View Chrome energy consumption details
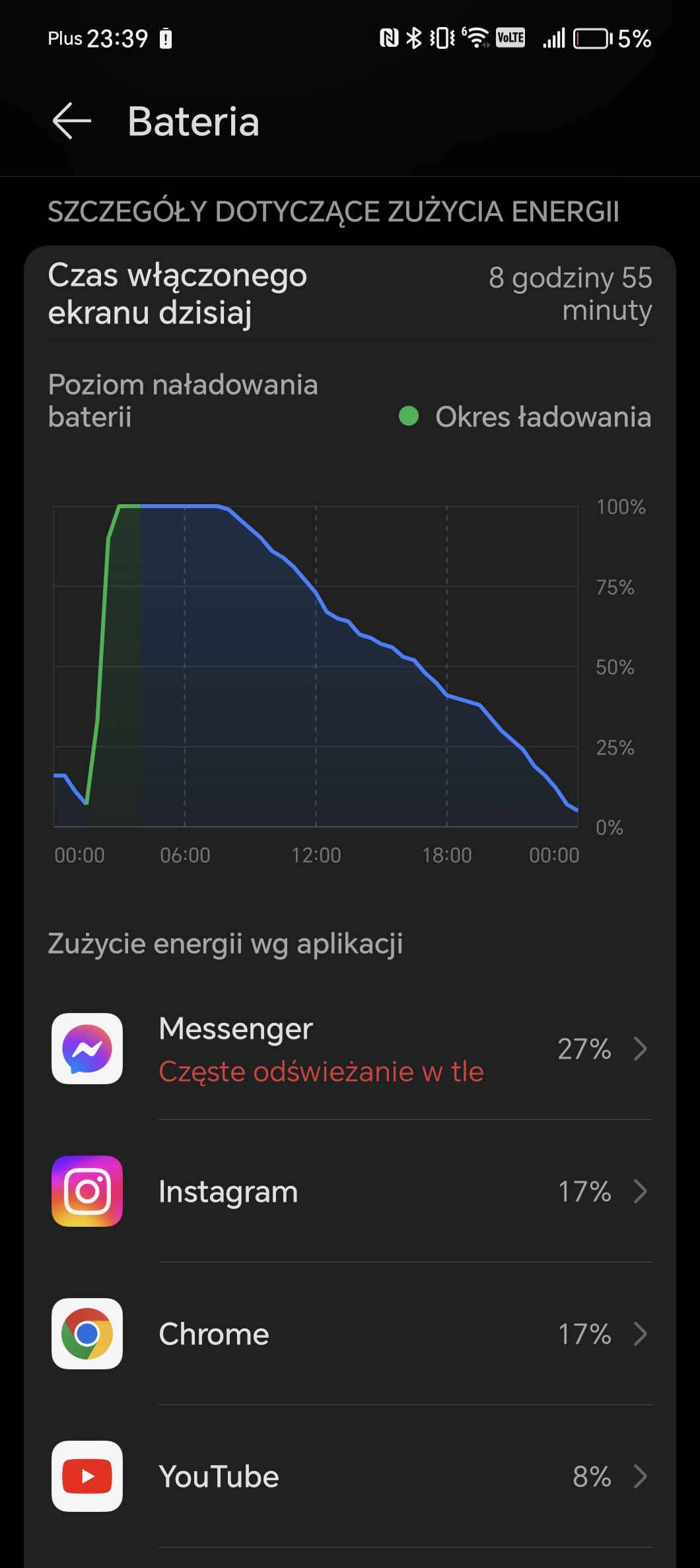Image resolution: width=700 pixels, height=1568 pixels. coord(350,1334)
